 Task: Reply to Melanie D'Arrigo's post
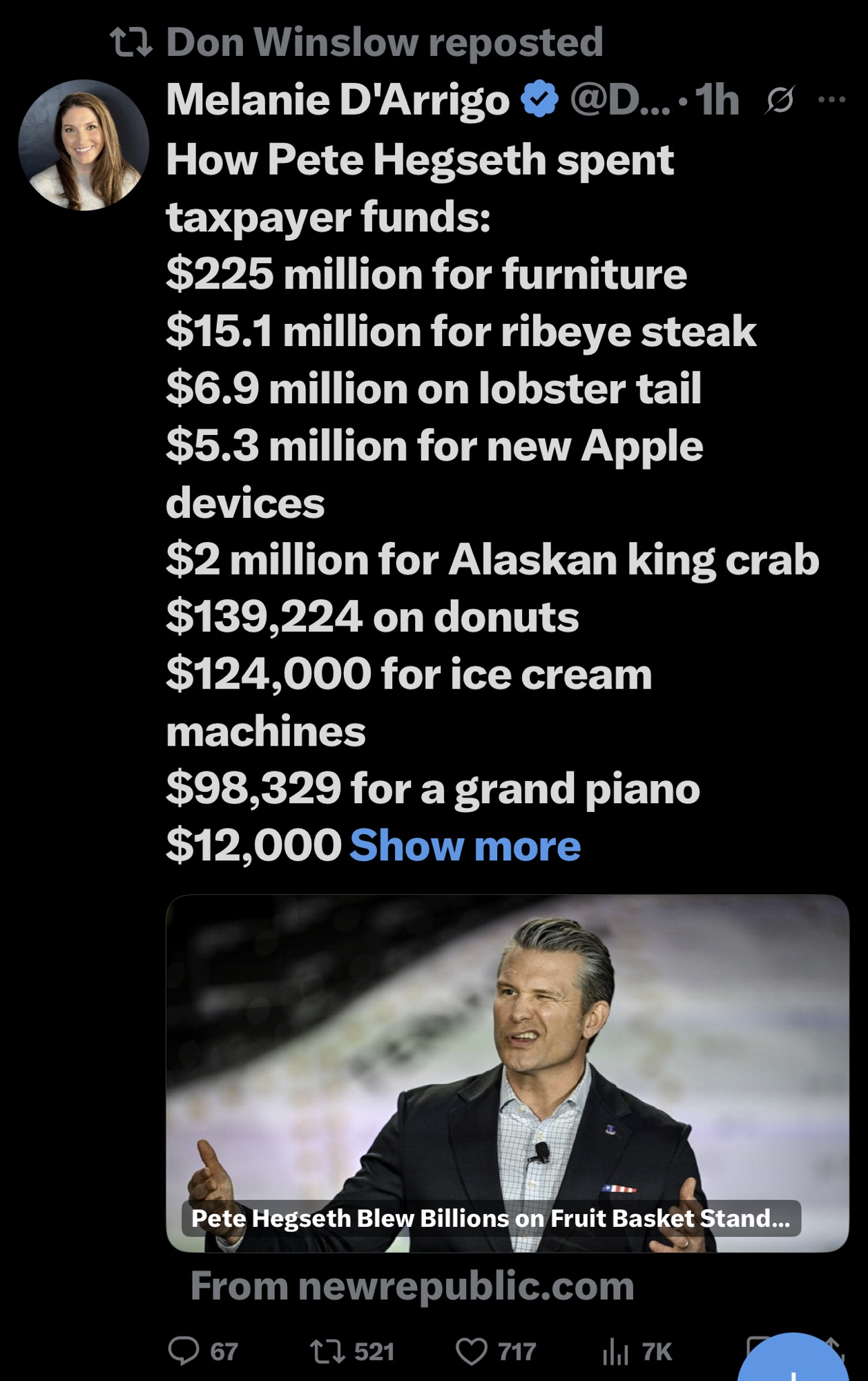184,1351
